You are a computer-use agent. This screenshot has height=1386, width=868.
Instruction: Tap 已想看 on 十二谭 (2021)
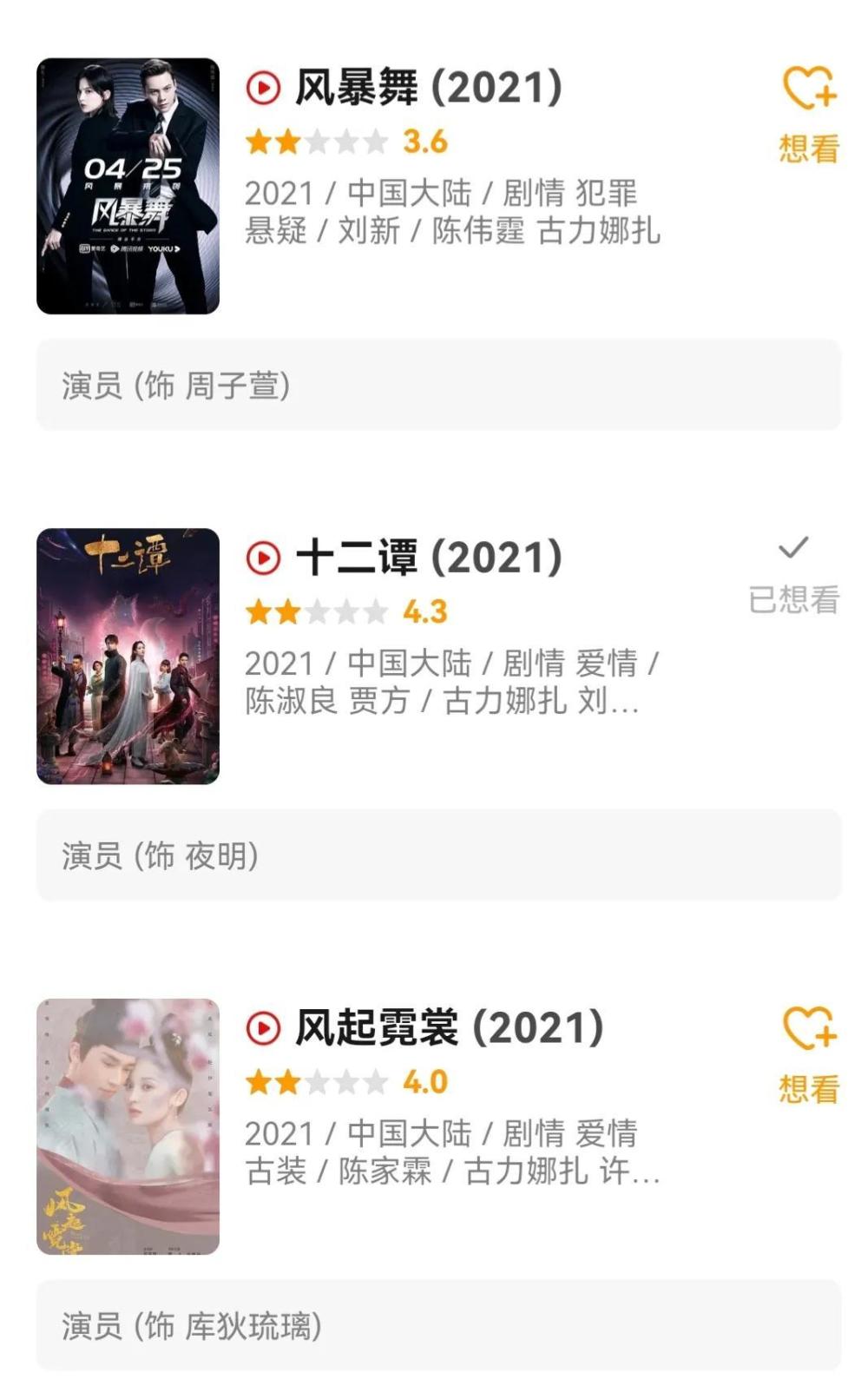(793, 575)
